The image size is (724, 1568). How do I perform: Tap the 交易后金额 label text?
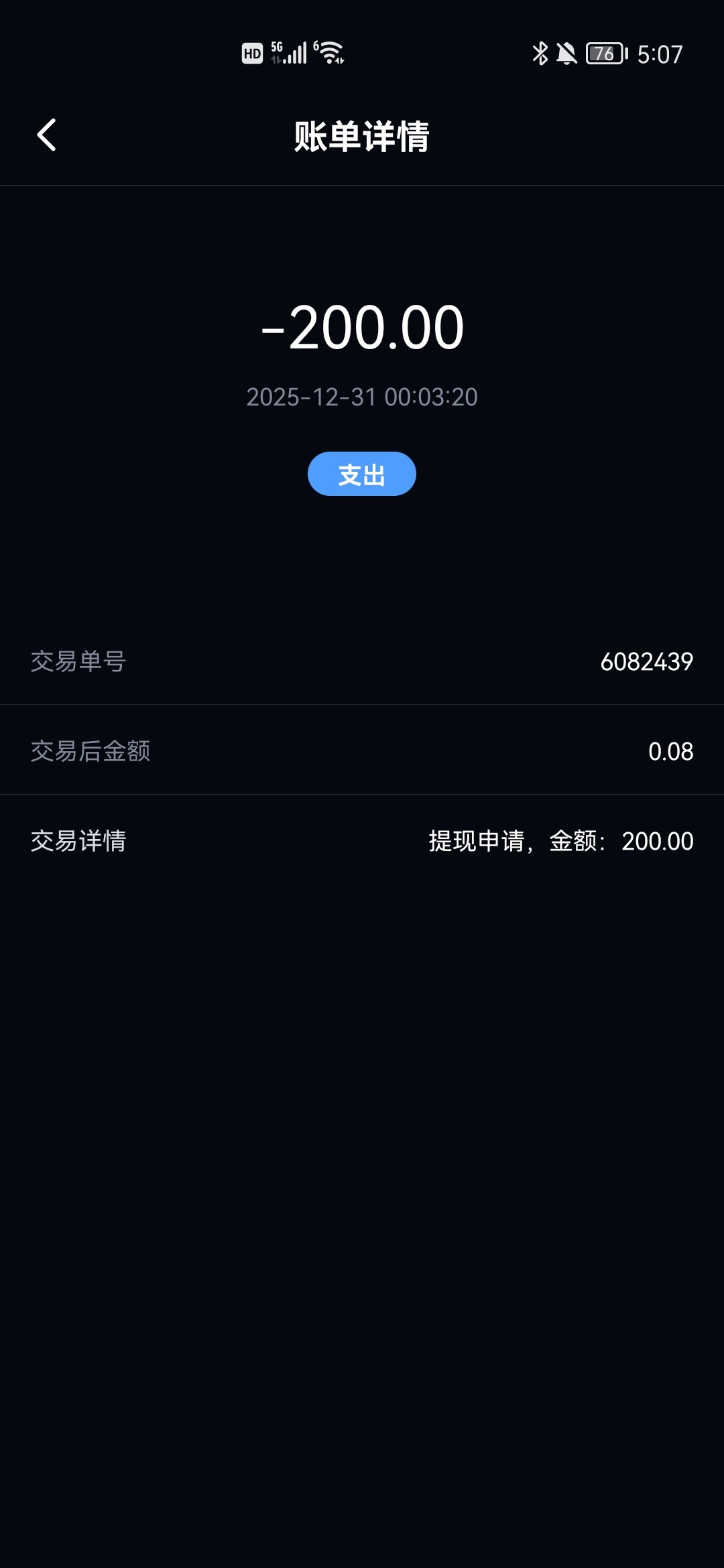pos(90,751)
